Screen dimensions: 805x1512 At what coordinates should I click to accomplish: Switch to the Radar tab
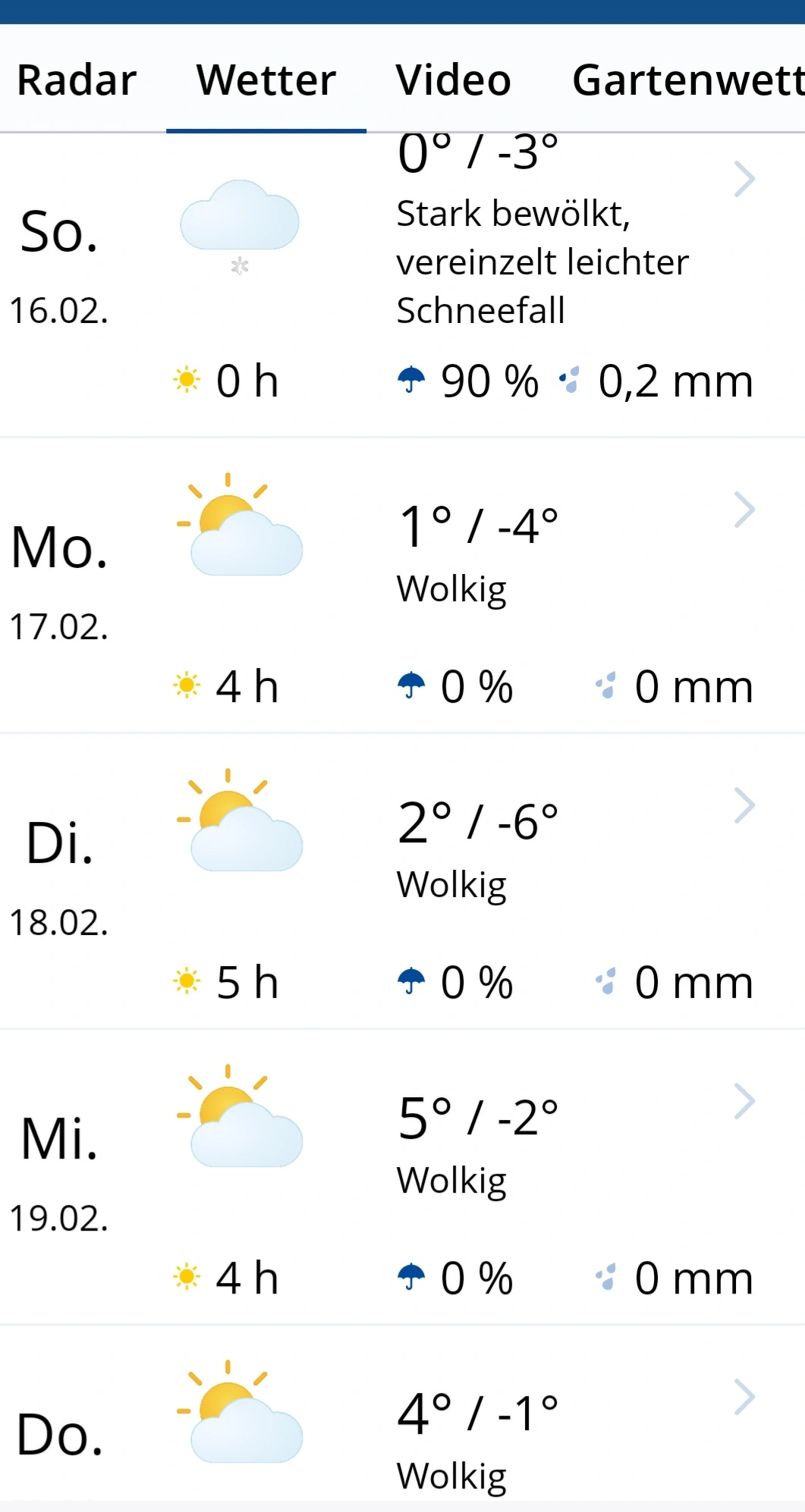[x=77, y=80]
